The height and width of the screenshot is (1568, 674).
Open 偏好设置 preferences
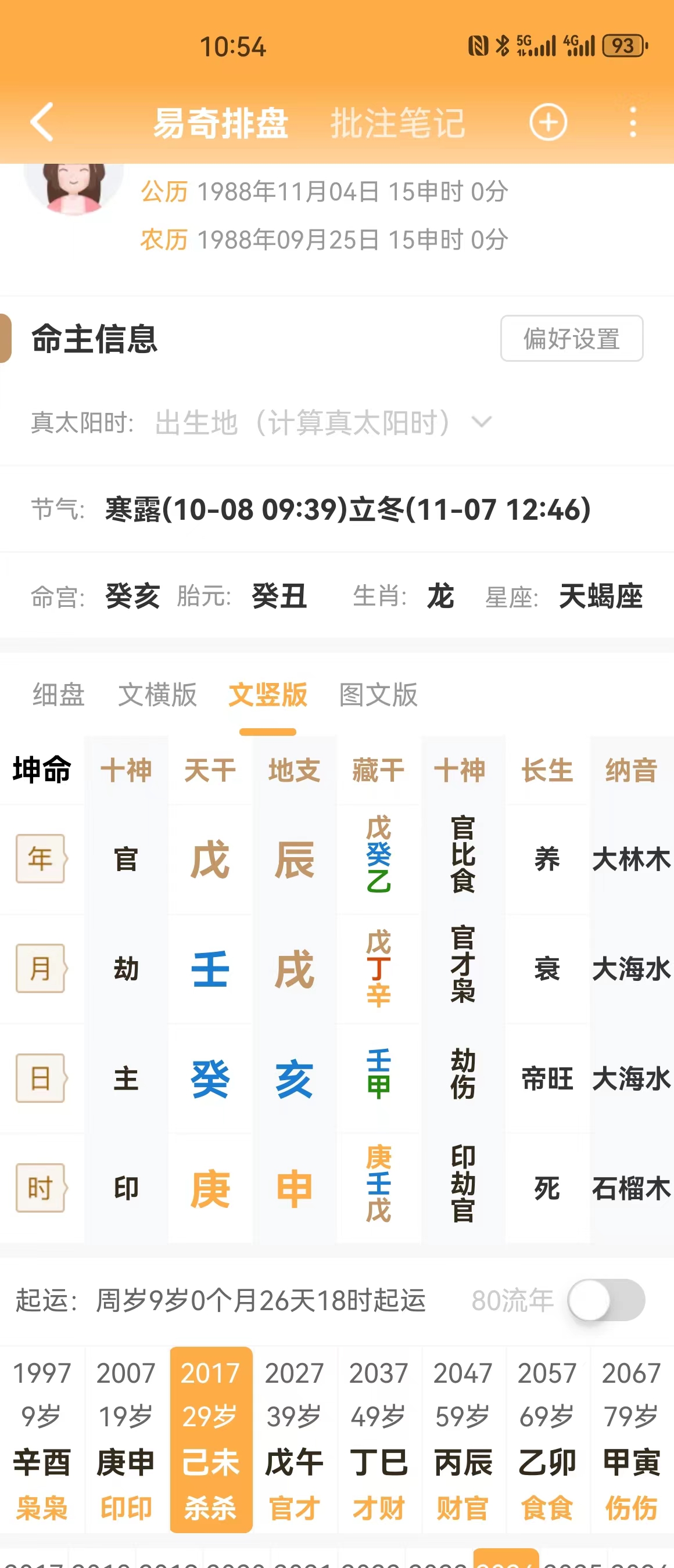point(571,339)
